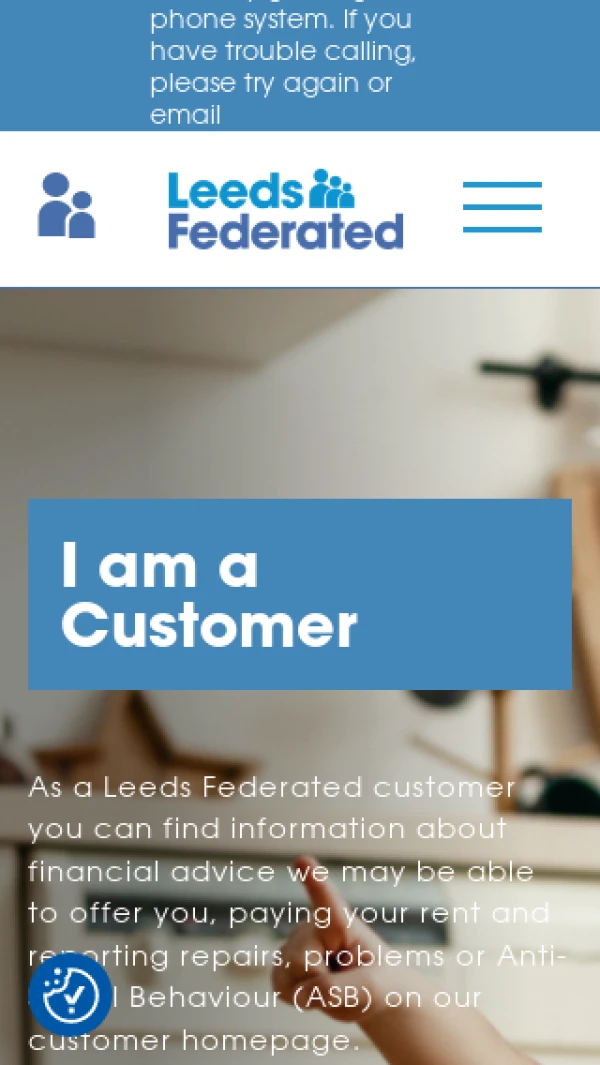Open the customer account people icon
The height and width of the screenshot is (1065, 600).
(66, 206)
